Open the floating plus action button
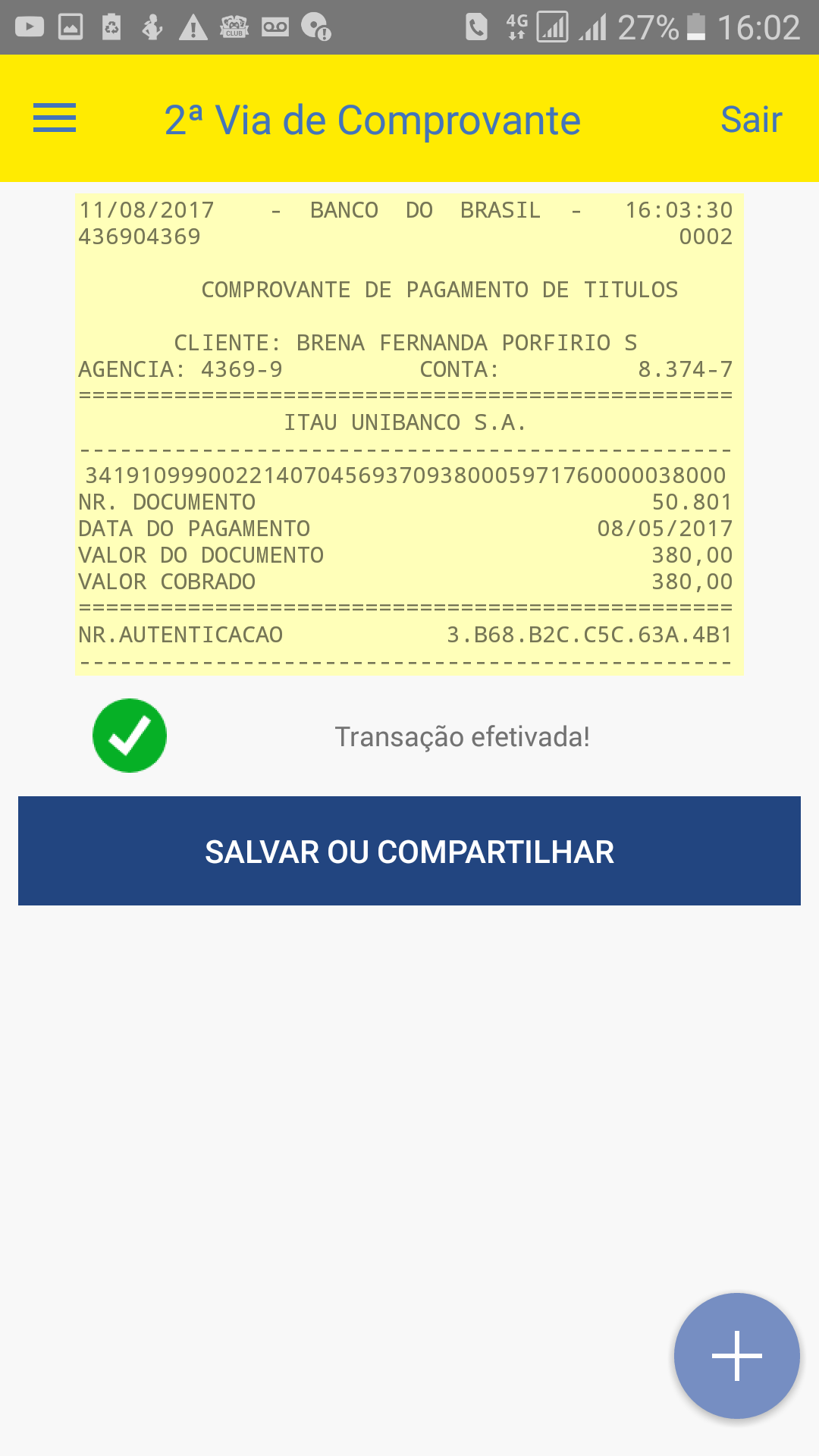This screenshot has height=1456, width=819. [736, 1355]
